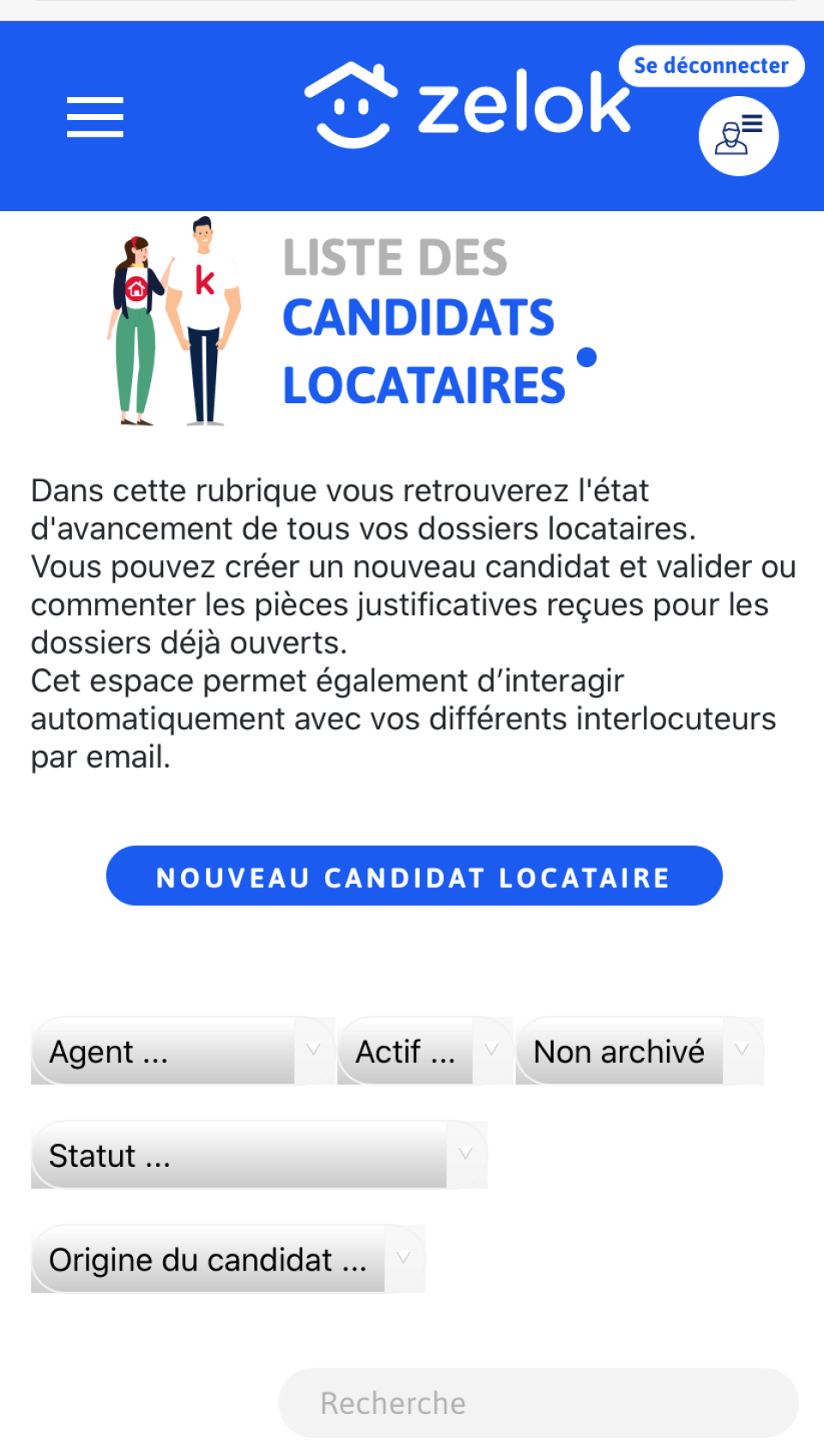Tap the Se déconnecter button
The image size is (824, 1456).
(x=711, y=66)
